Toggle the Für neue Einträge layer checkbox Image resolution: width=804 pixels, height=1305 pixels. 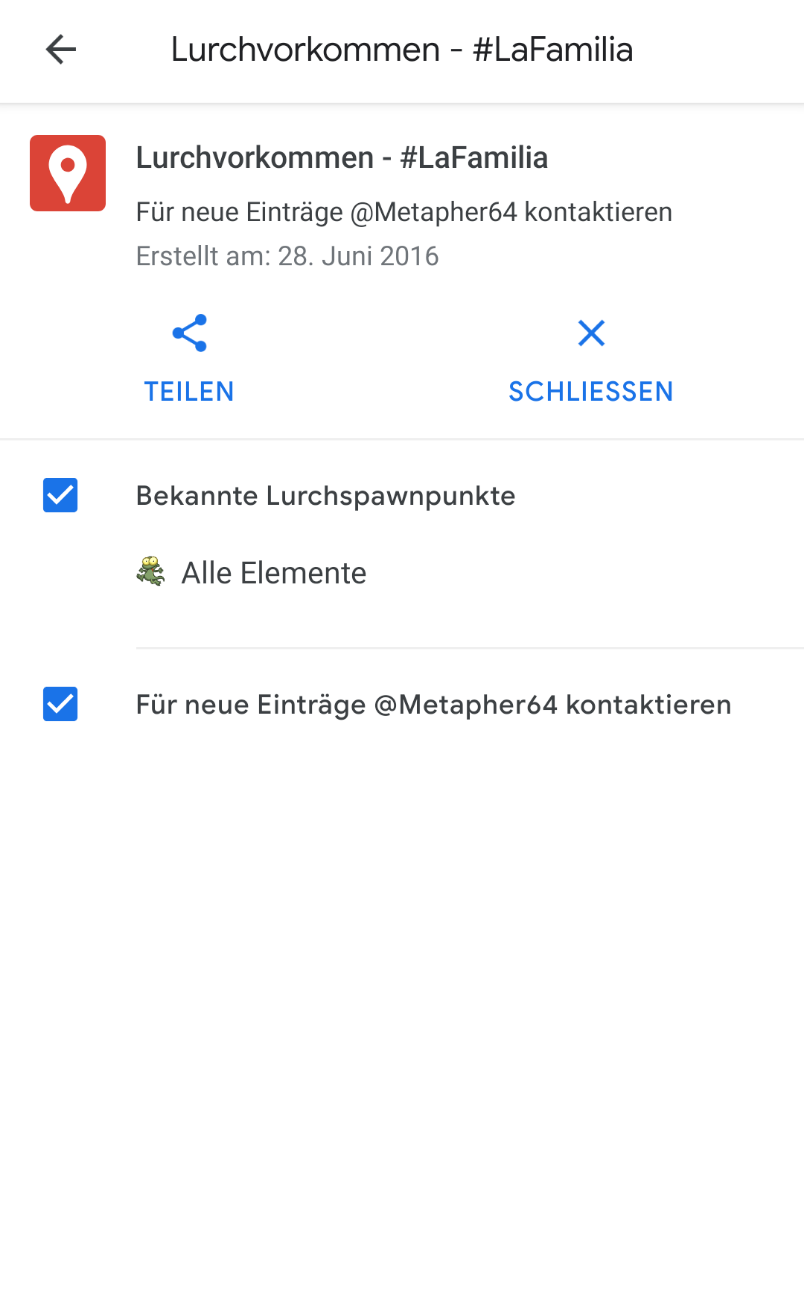click(61, 705)
